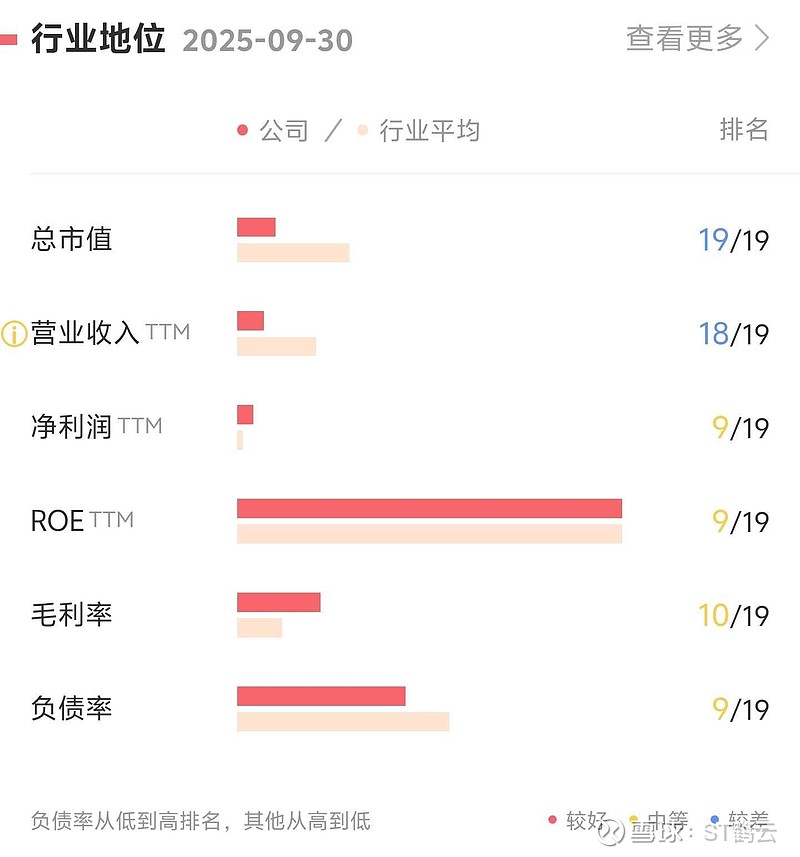Click the info icon beside 营业收入 TTM
Image resolution: width=800 pixels, height=857 pixels.
pos(14,330)
